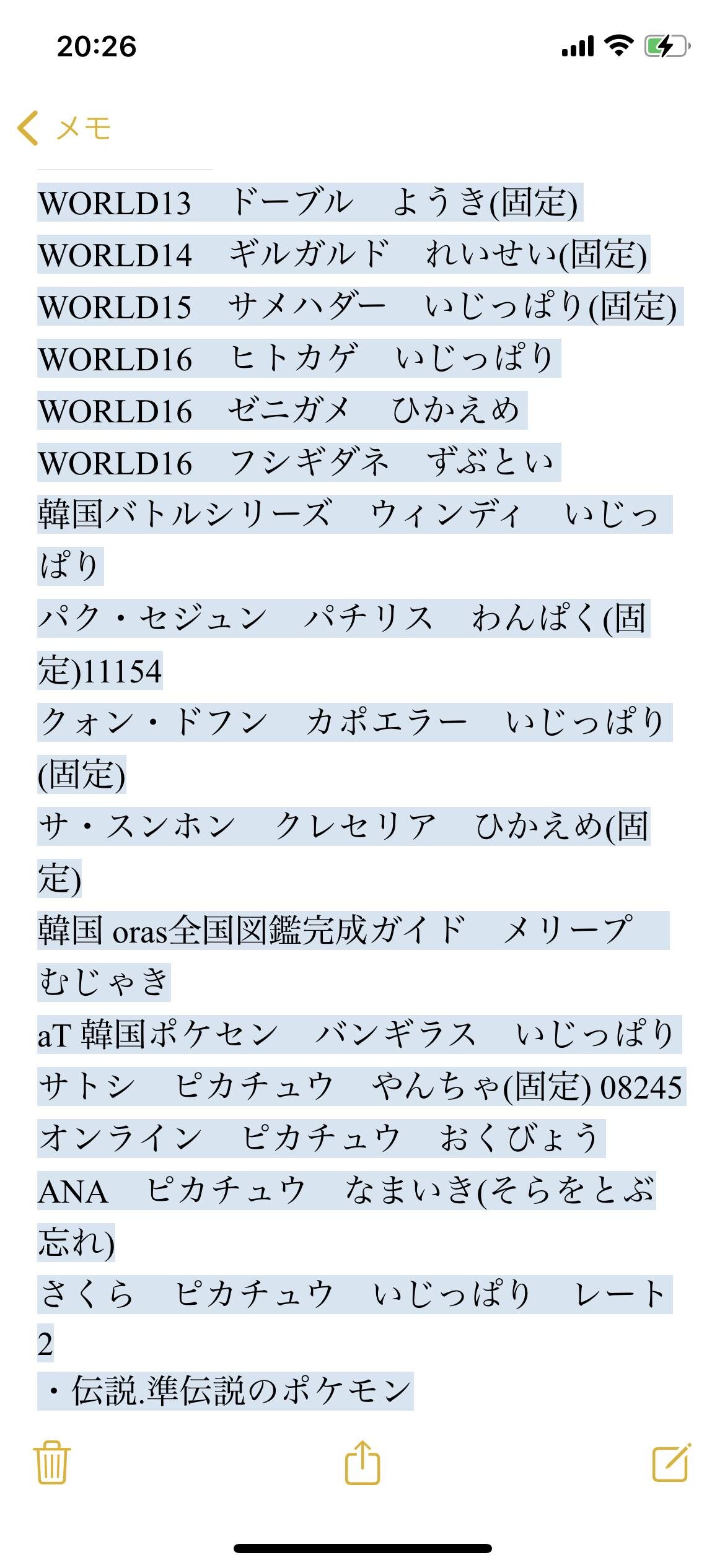Delete this note with the trash icon
The image size is (725, 1568).
(x=52, y=1462)
